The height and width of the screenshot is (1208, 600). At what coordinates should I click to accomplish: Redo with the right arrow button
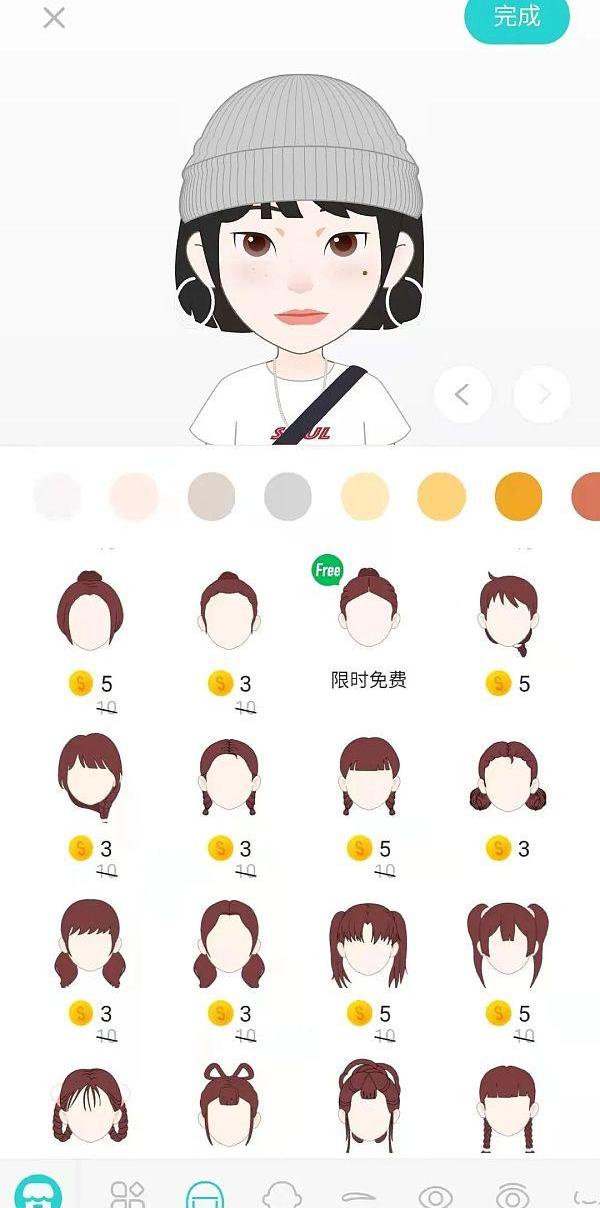tap(542, 395)
